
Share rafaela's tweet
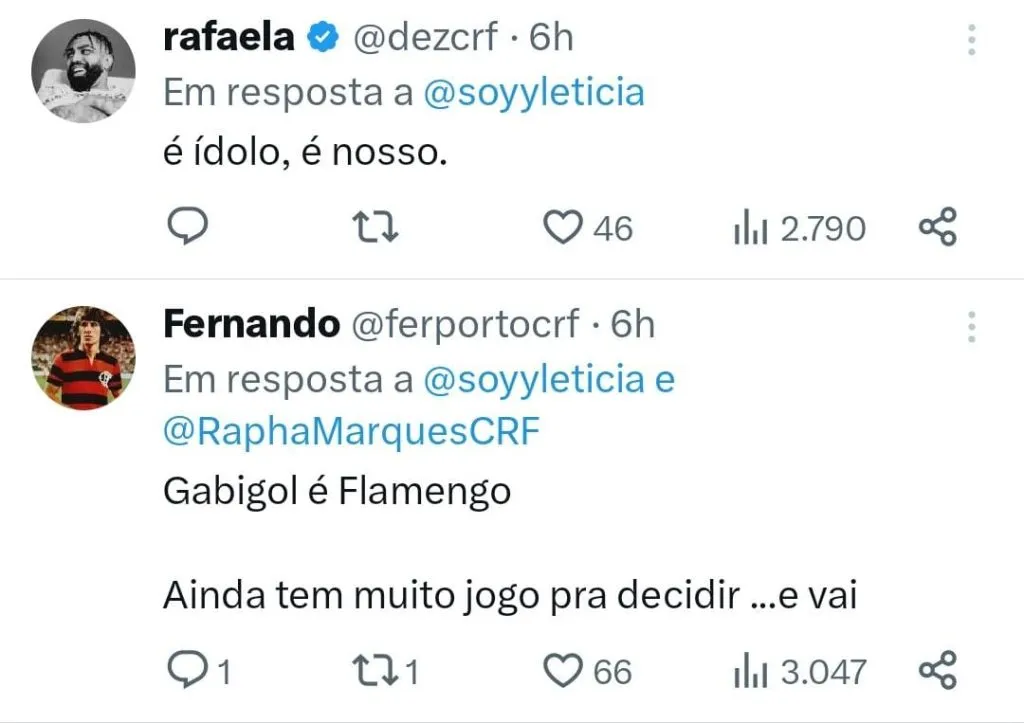937,228
